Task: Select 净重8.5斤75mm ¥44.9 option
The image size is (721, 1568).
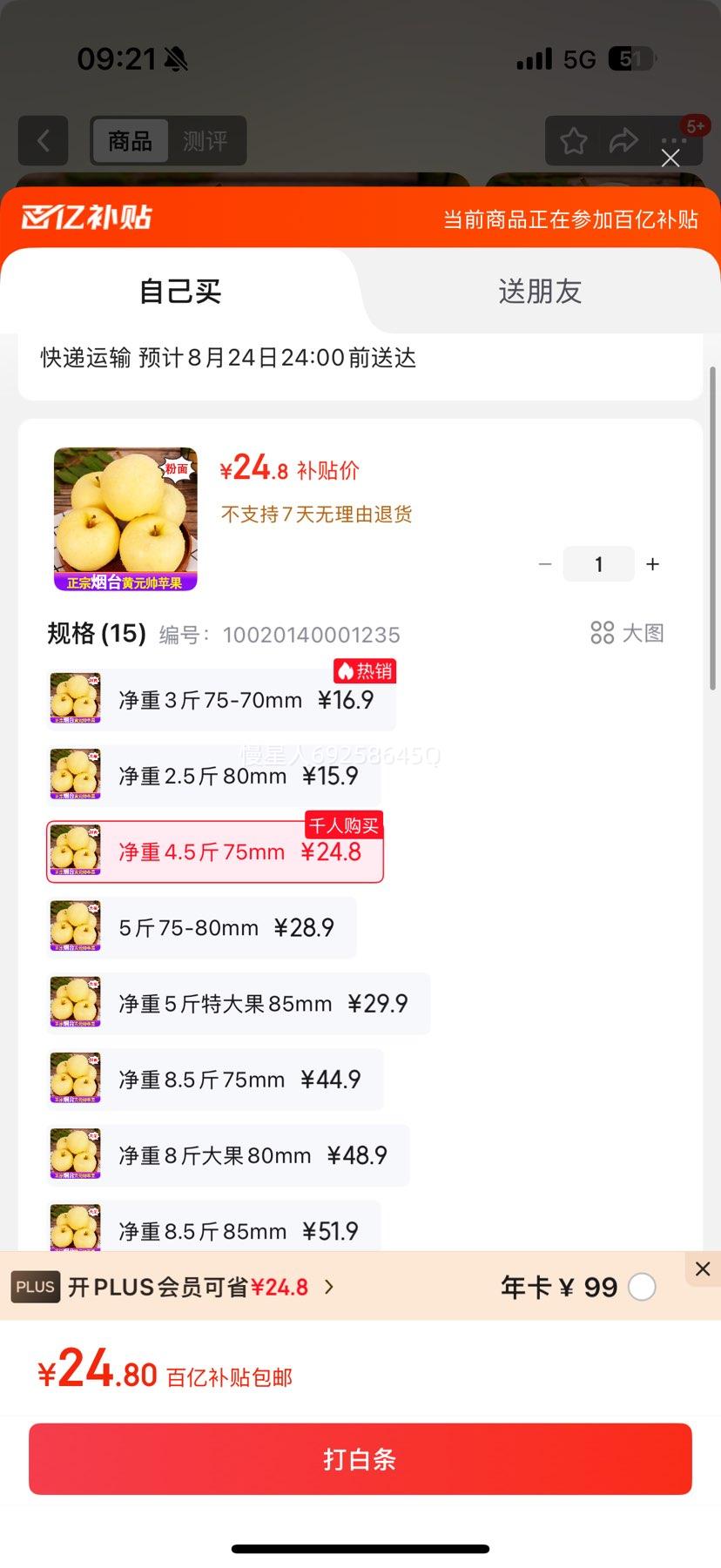Action: coord(214,1080)
